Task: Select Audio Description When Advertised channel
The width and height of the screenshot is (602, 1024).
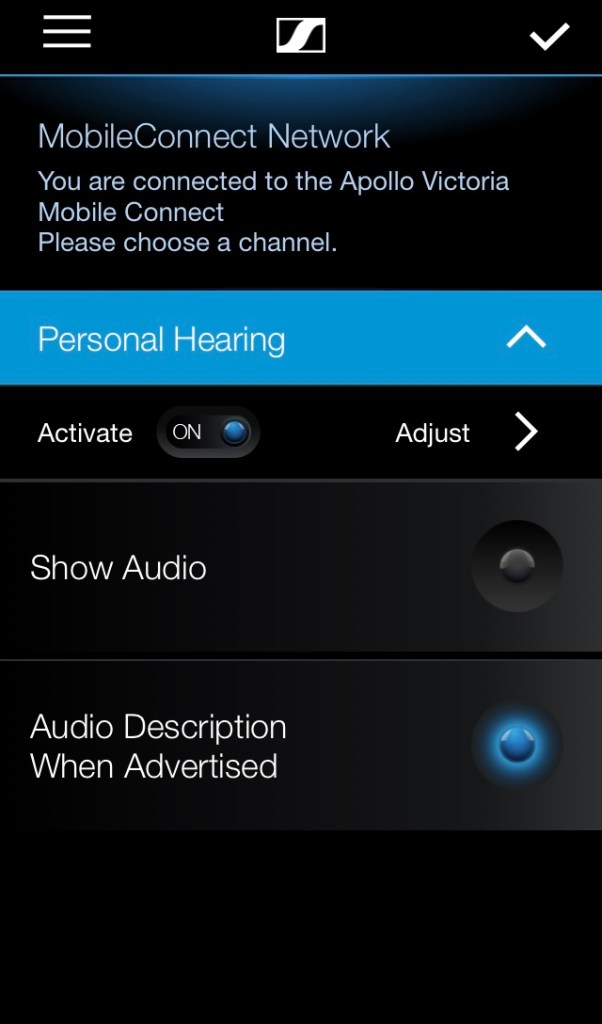Action: [516, 745]
